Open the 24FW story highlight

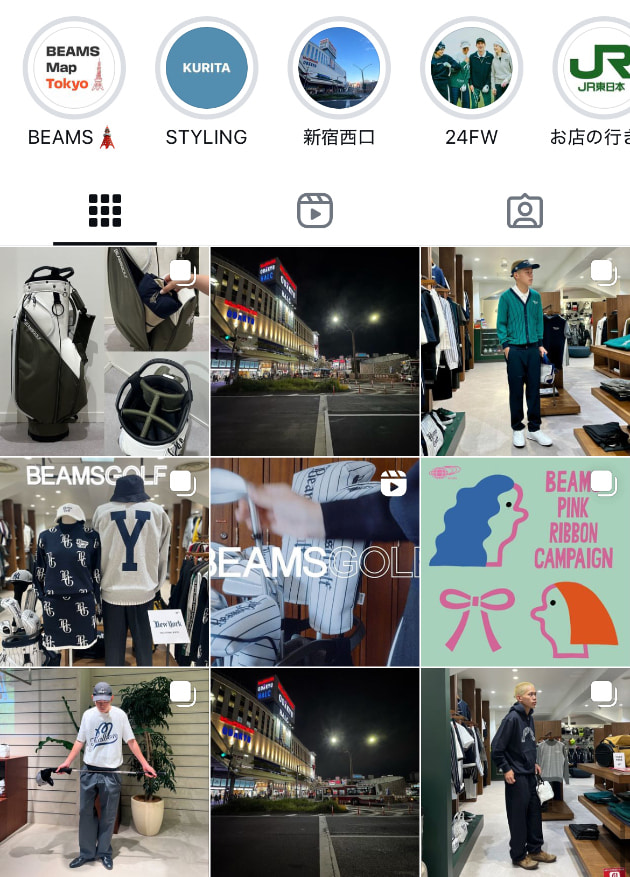[471, 68]
